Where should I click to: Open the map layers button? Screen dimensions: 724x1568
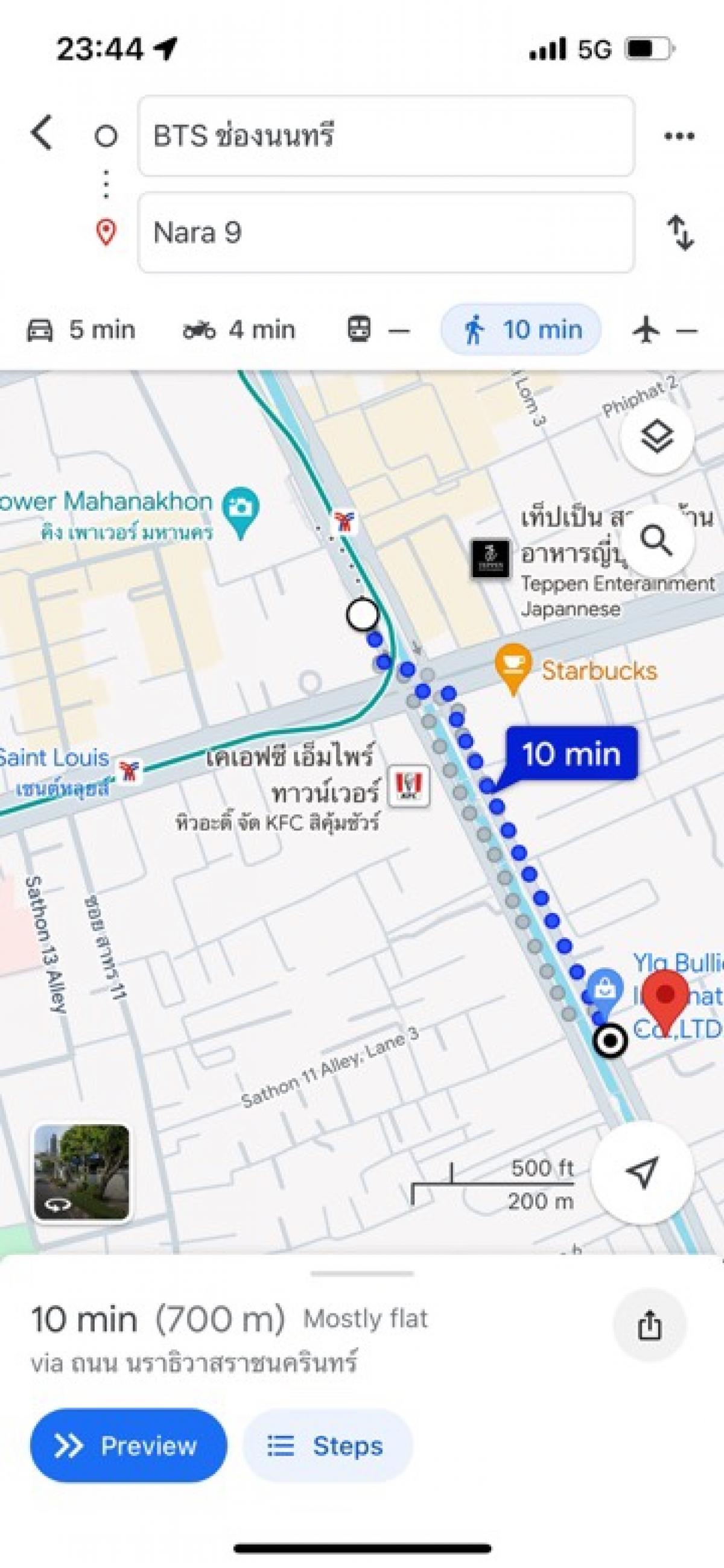click(x=657, y=437)
